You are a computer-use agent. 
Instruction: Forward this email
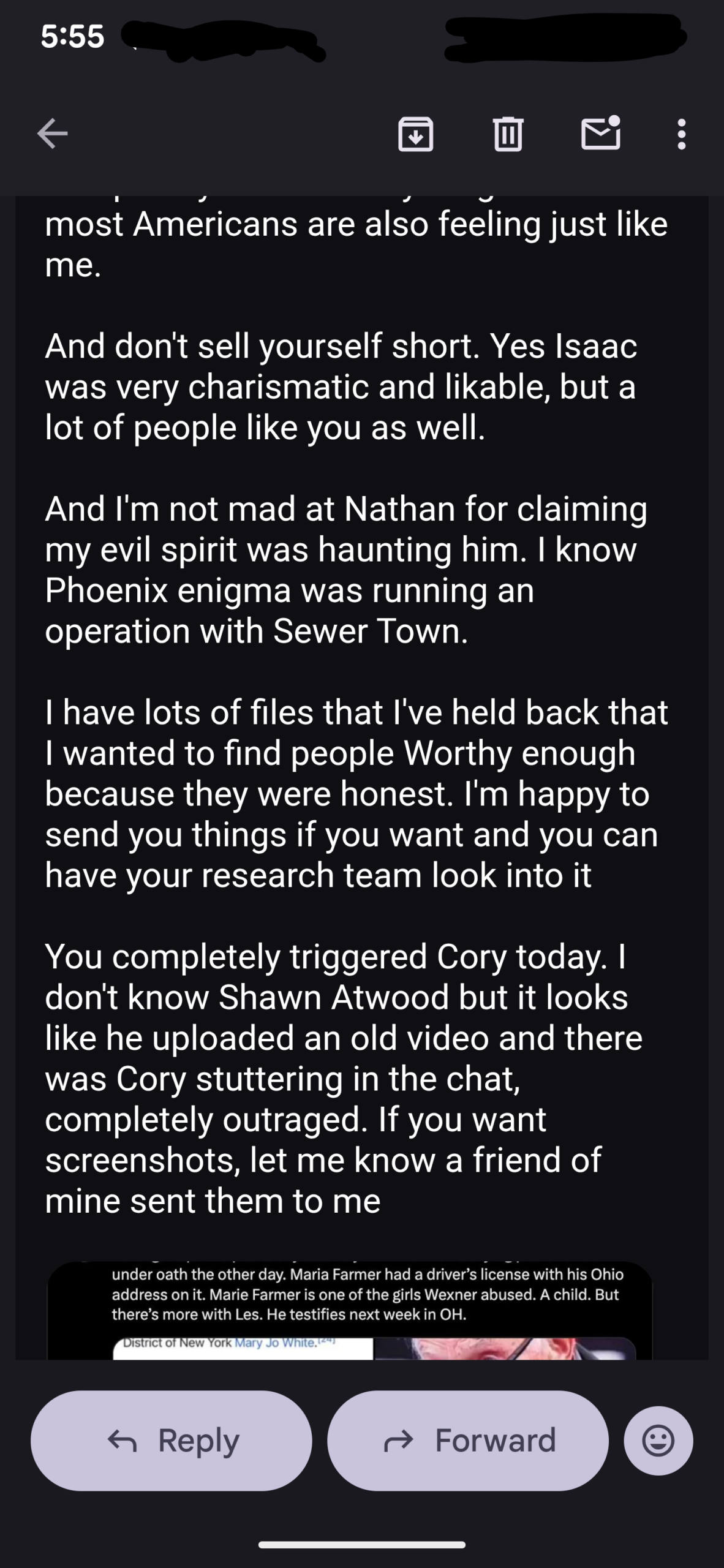point(468,1441)
